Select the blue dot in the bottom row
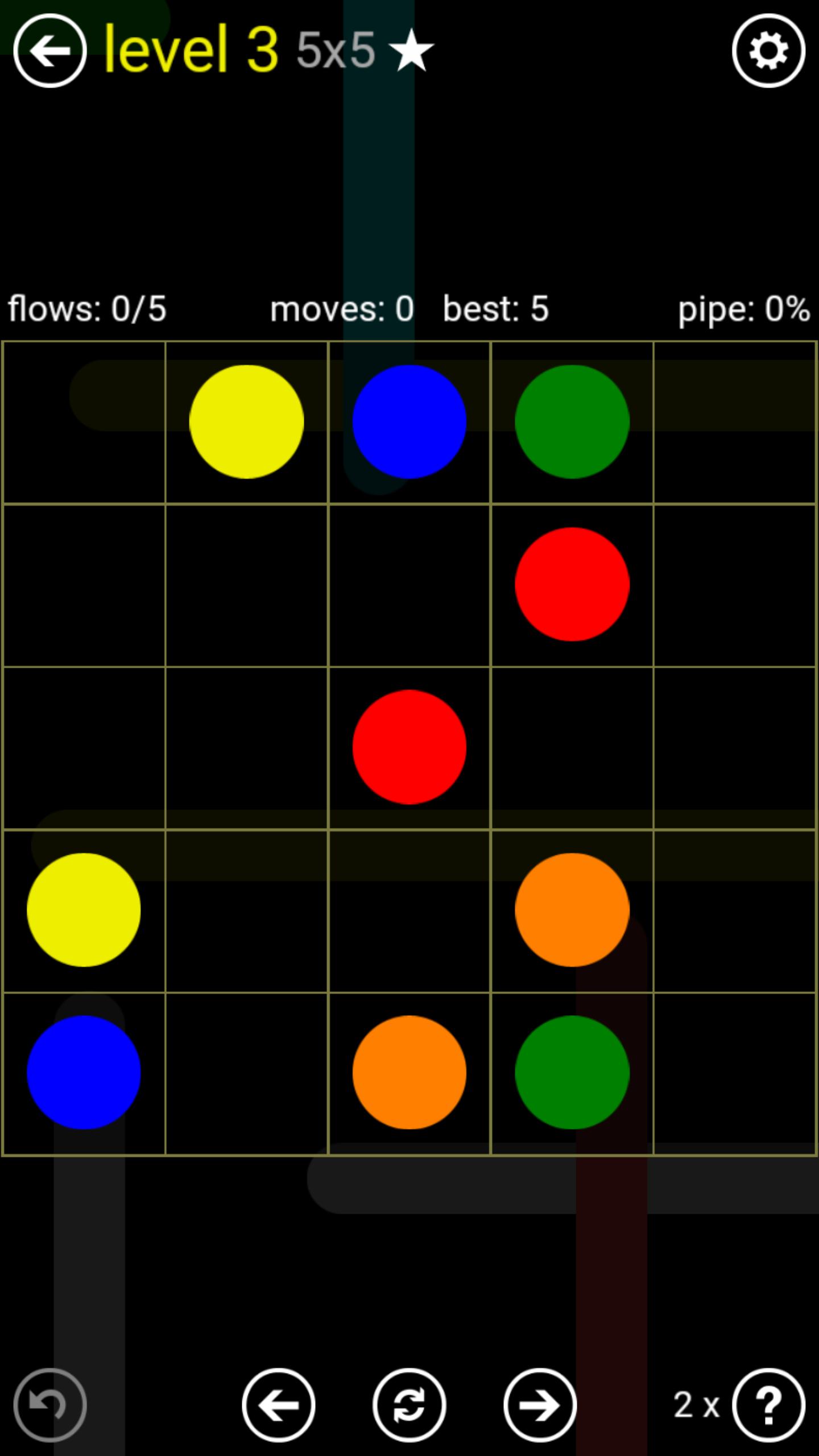This screenshot has height=1456, width=819. point(84,1072)
